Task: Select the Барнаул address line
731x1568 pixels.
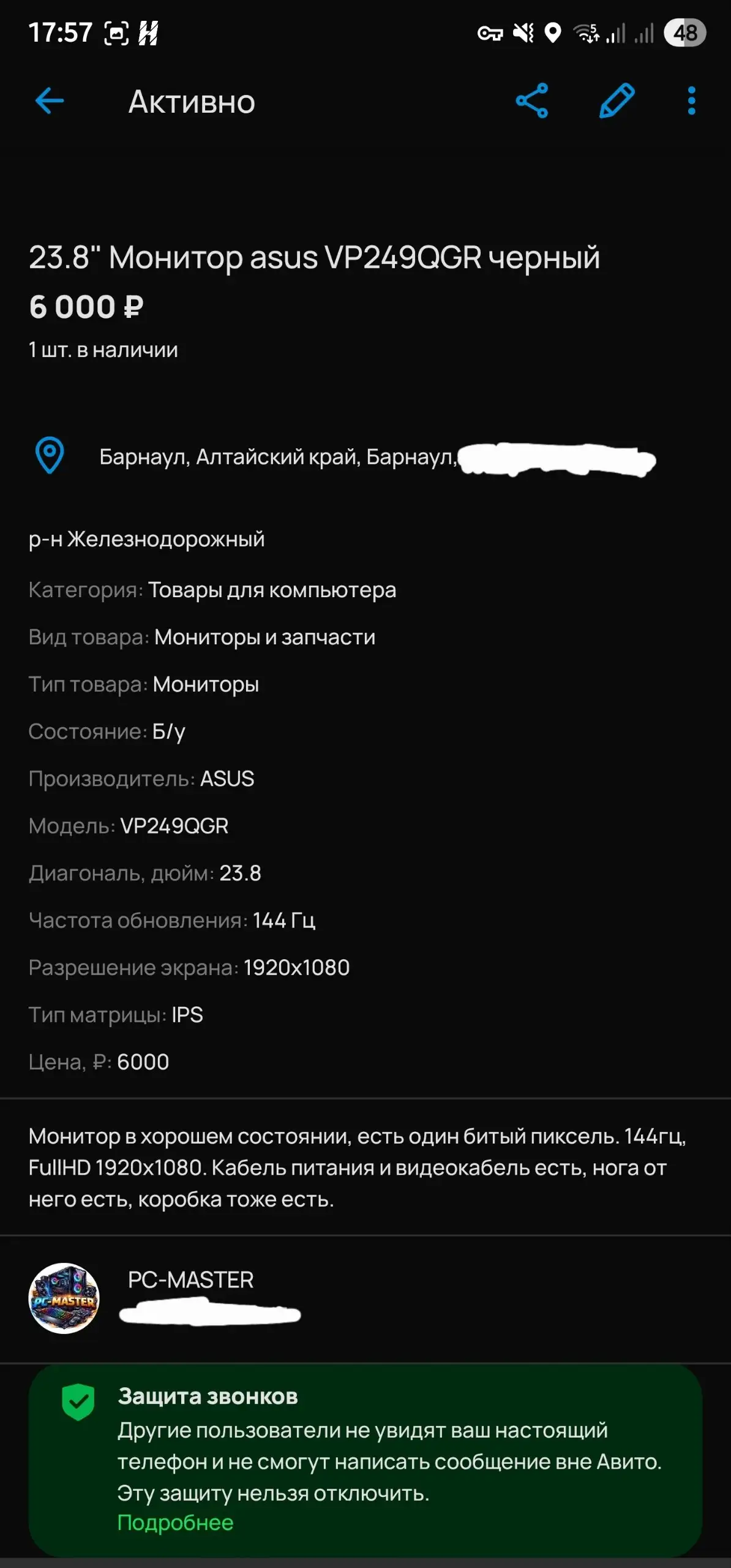Action: coord(276,456)
